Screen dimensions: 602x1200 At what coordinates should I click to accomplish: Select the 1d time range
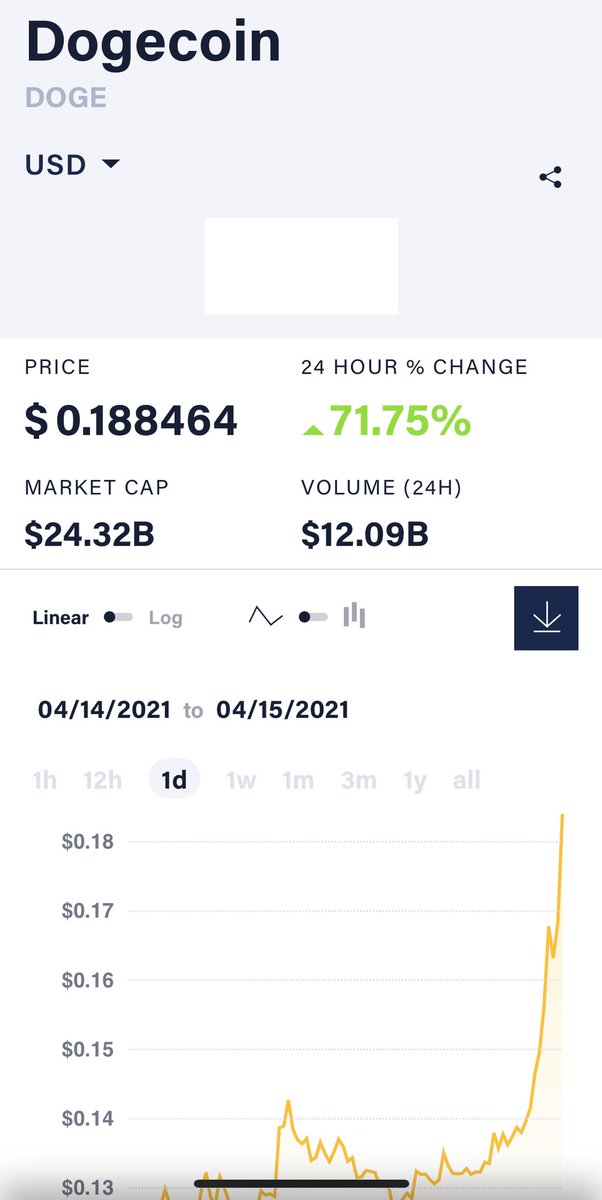pos(174,780)
